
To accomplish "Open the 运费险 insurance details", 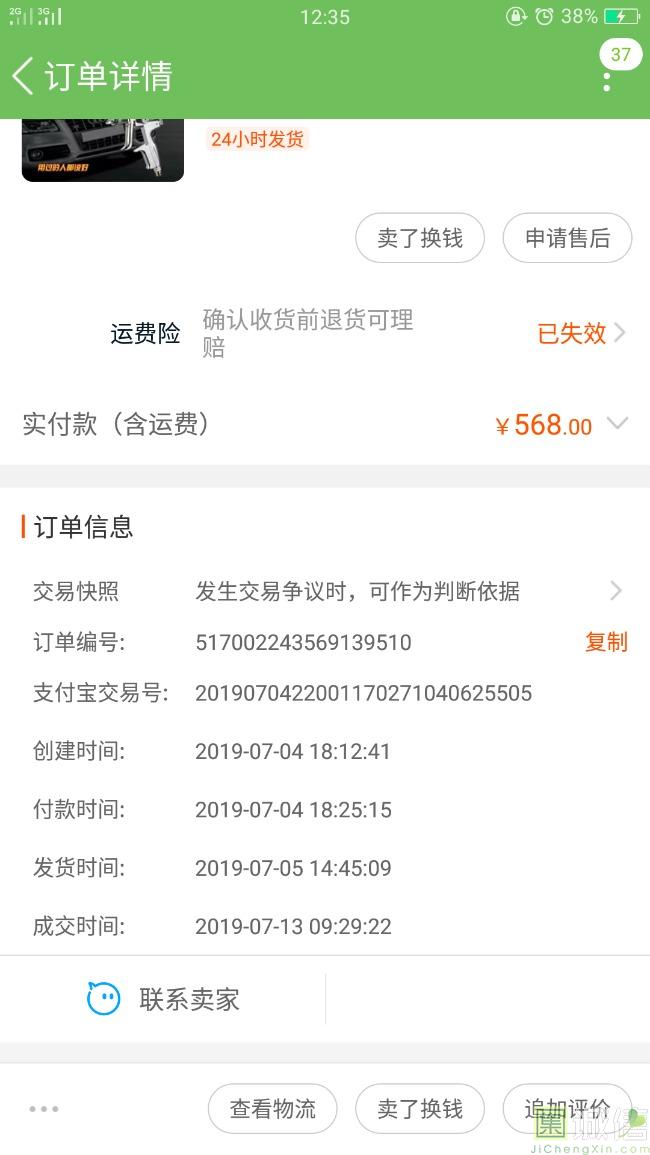I will (x=581, y=333).
